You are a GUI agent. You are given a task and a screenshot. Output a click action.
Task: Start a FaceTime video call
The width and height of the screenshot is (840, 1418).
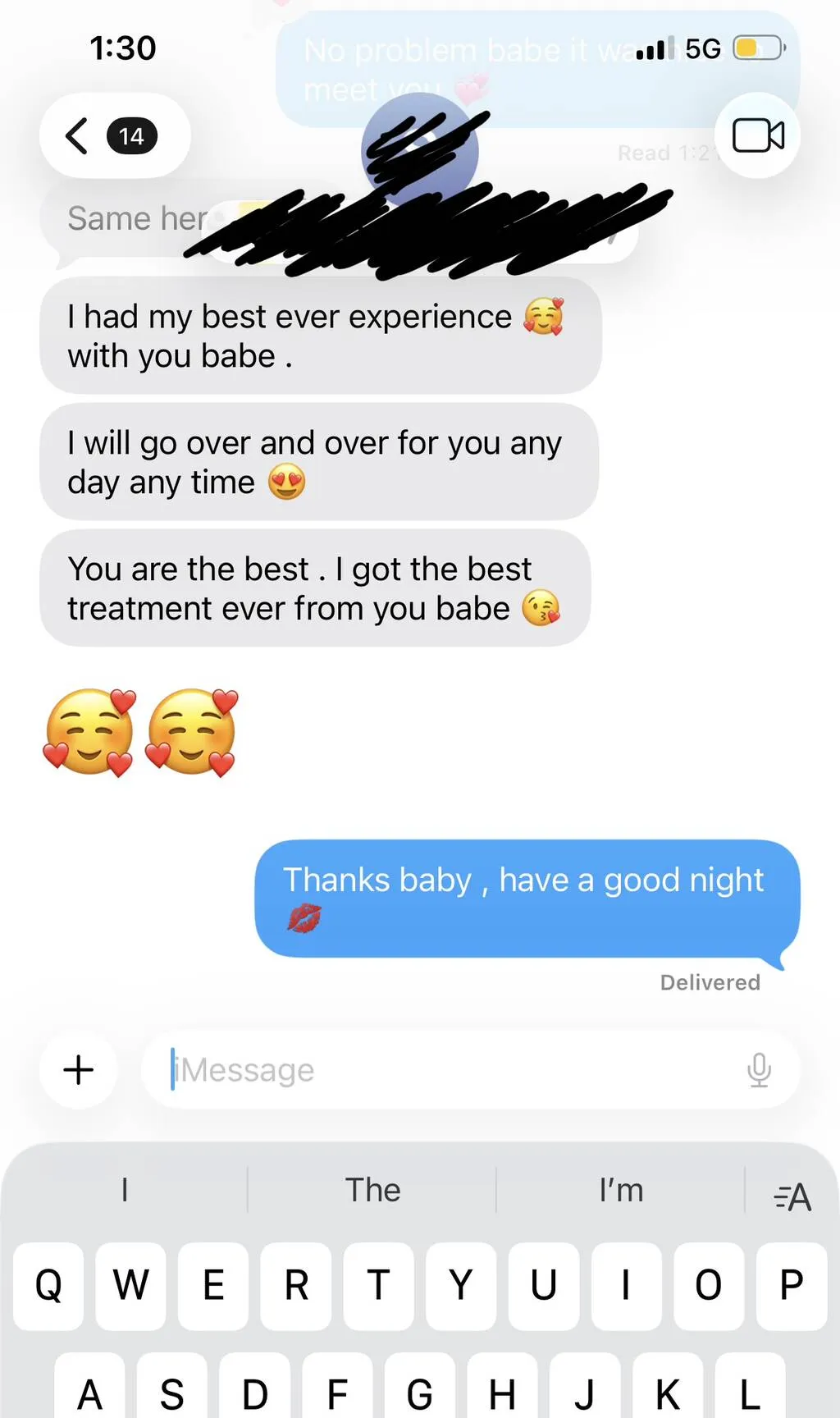point(757,136)
